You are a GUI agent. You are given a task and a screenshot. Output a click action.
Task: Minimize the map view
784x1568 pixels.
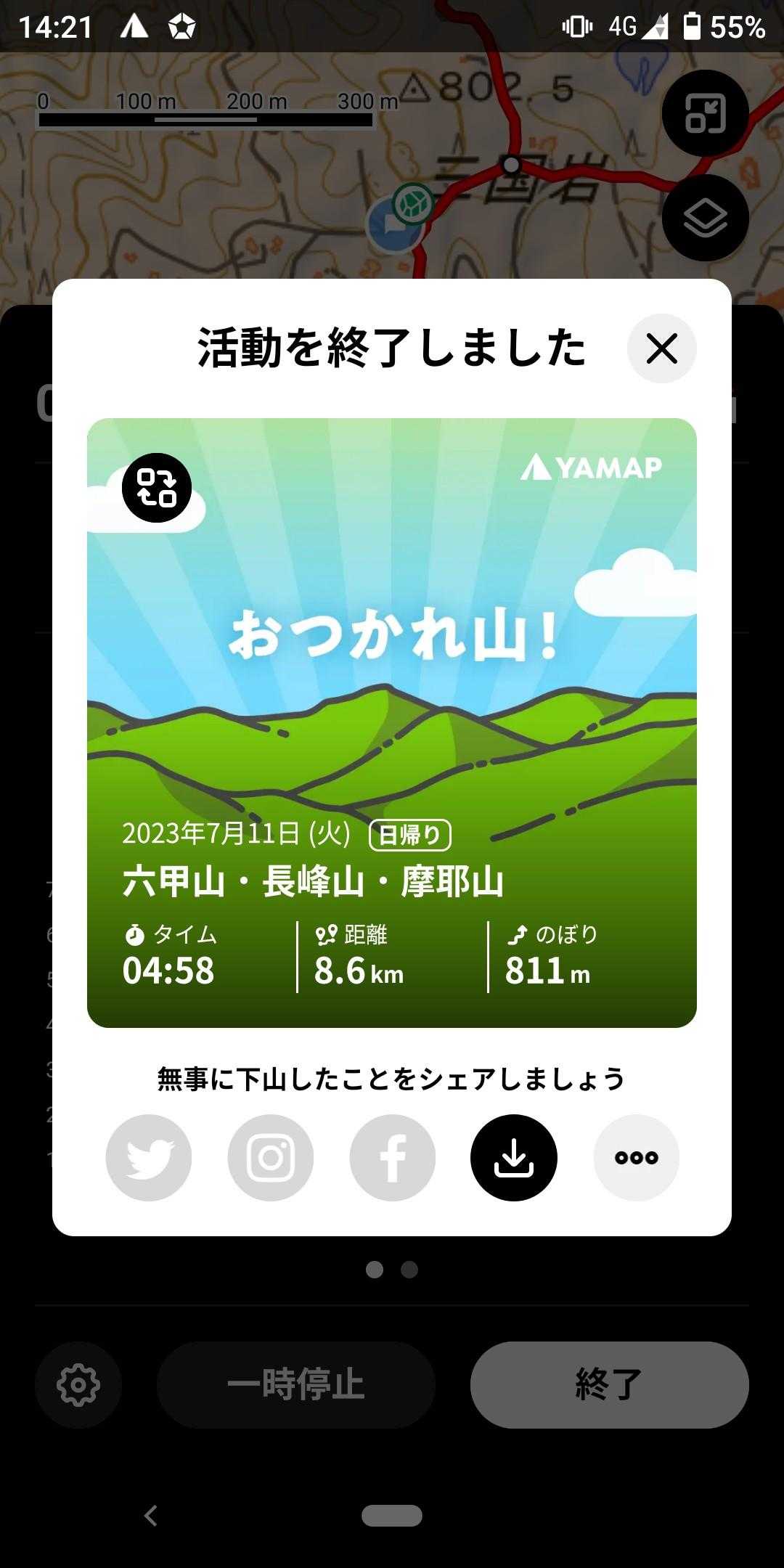point(705,113)
